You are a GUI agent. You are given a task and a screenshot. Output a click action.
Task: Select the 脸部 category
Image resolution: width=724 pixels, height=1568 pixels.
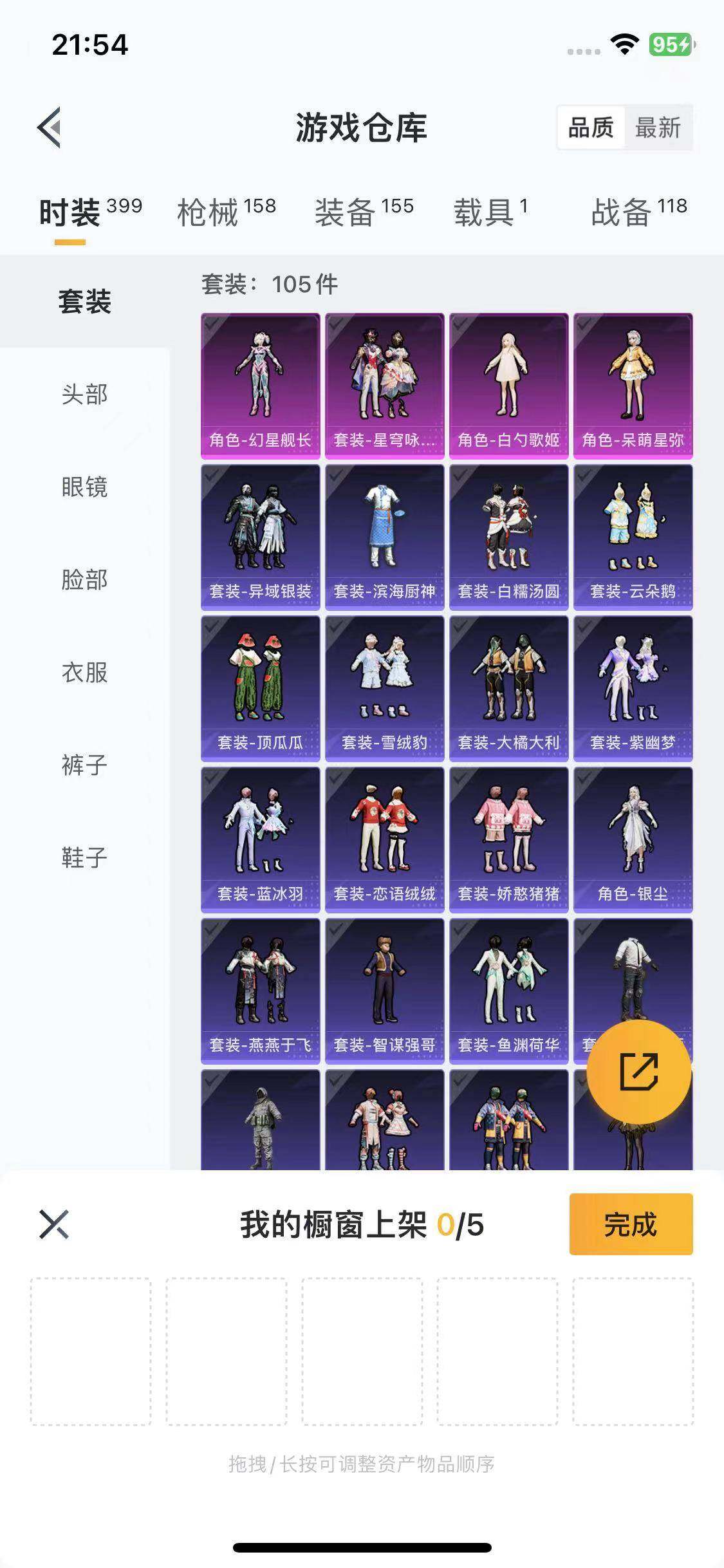[84, 579]
